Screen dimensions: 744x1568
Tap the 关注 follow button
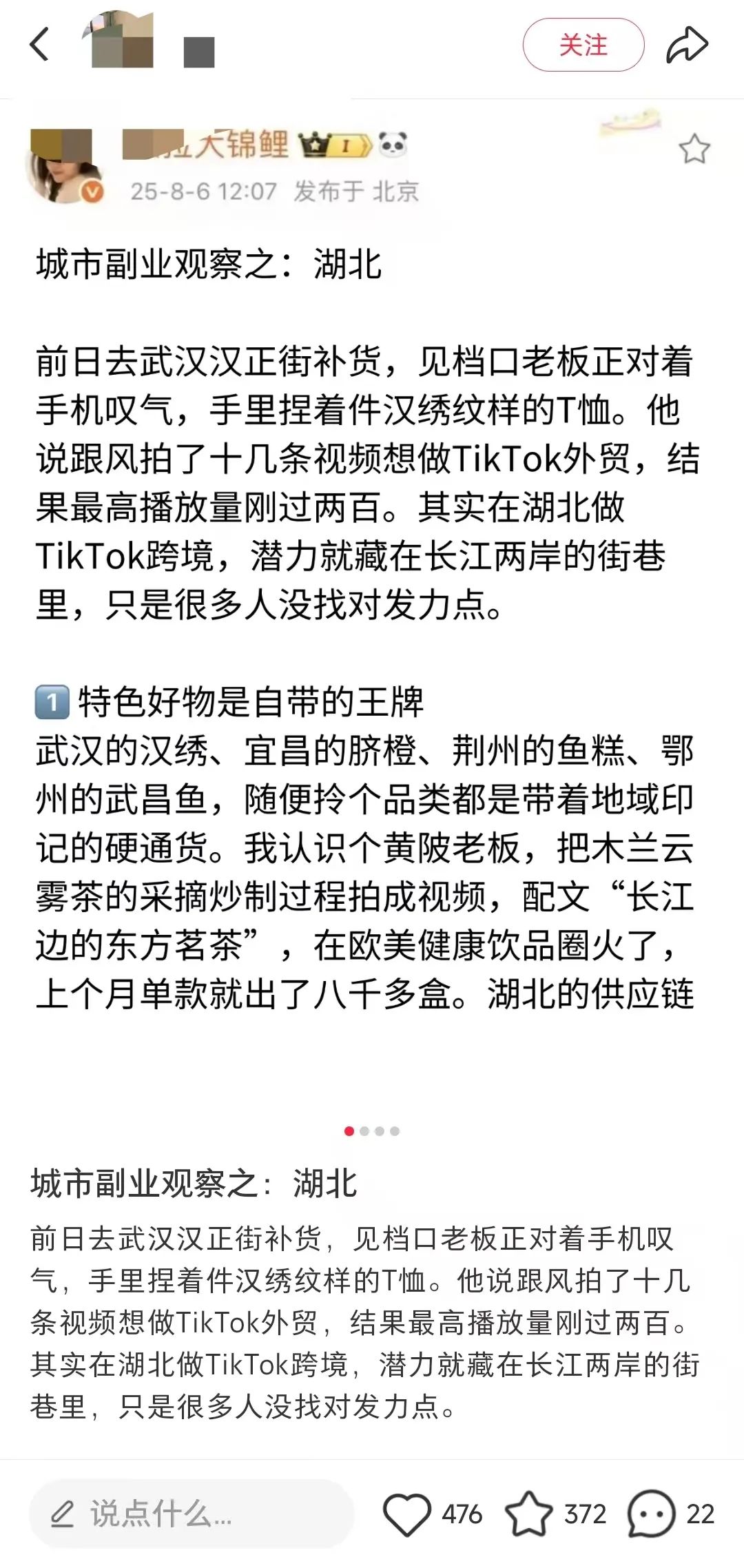583,45
